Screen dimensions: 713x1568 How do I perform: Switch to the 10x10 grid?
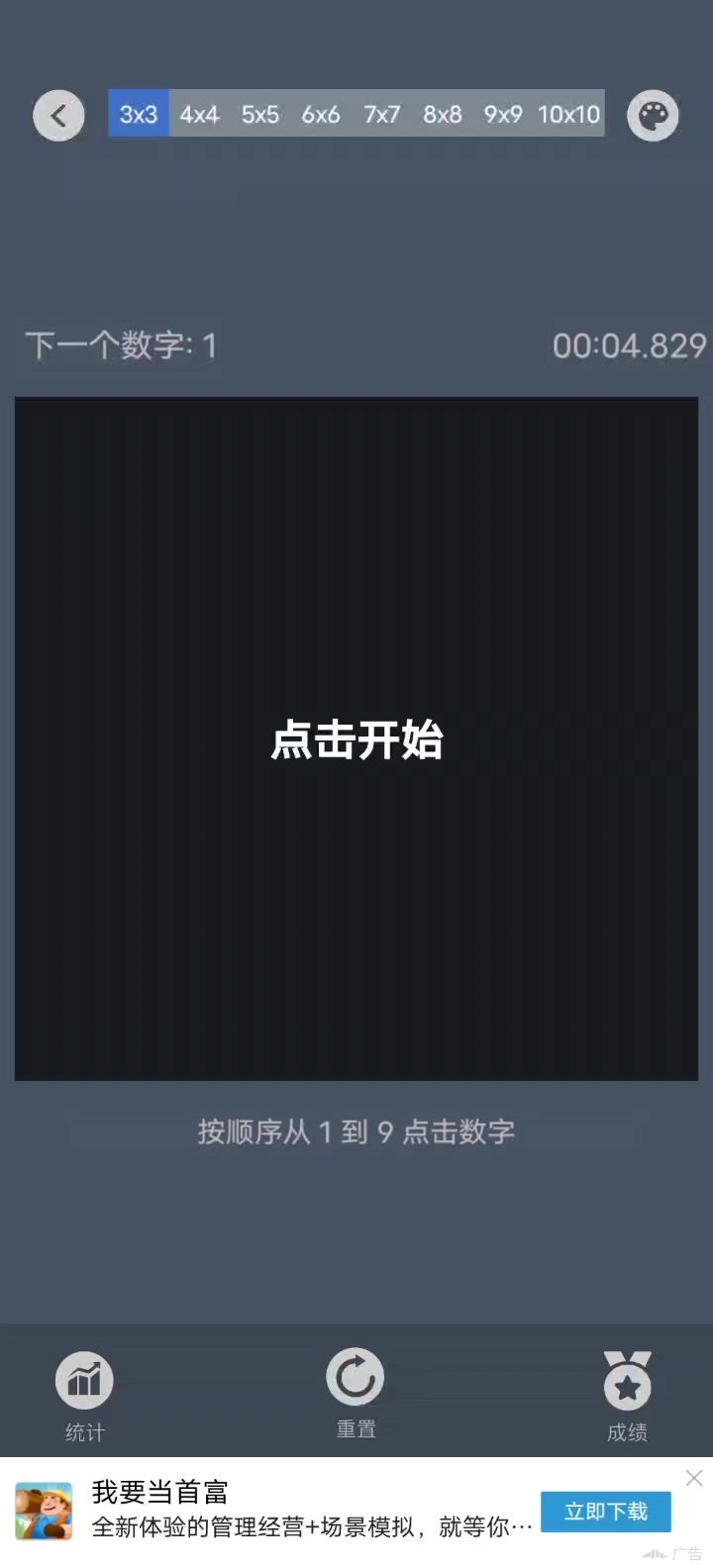click(569, 114)
